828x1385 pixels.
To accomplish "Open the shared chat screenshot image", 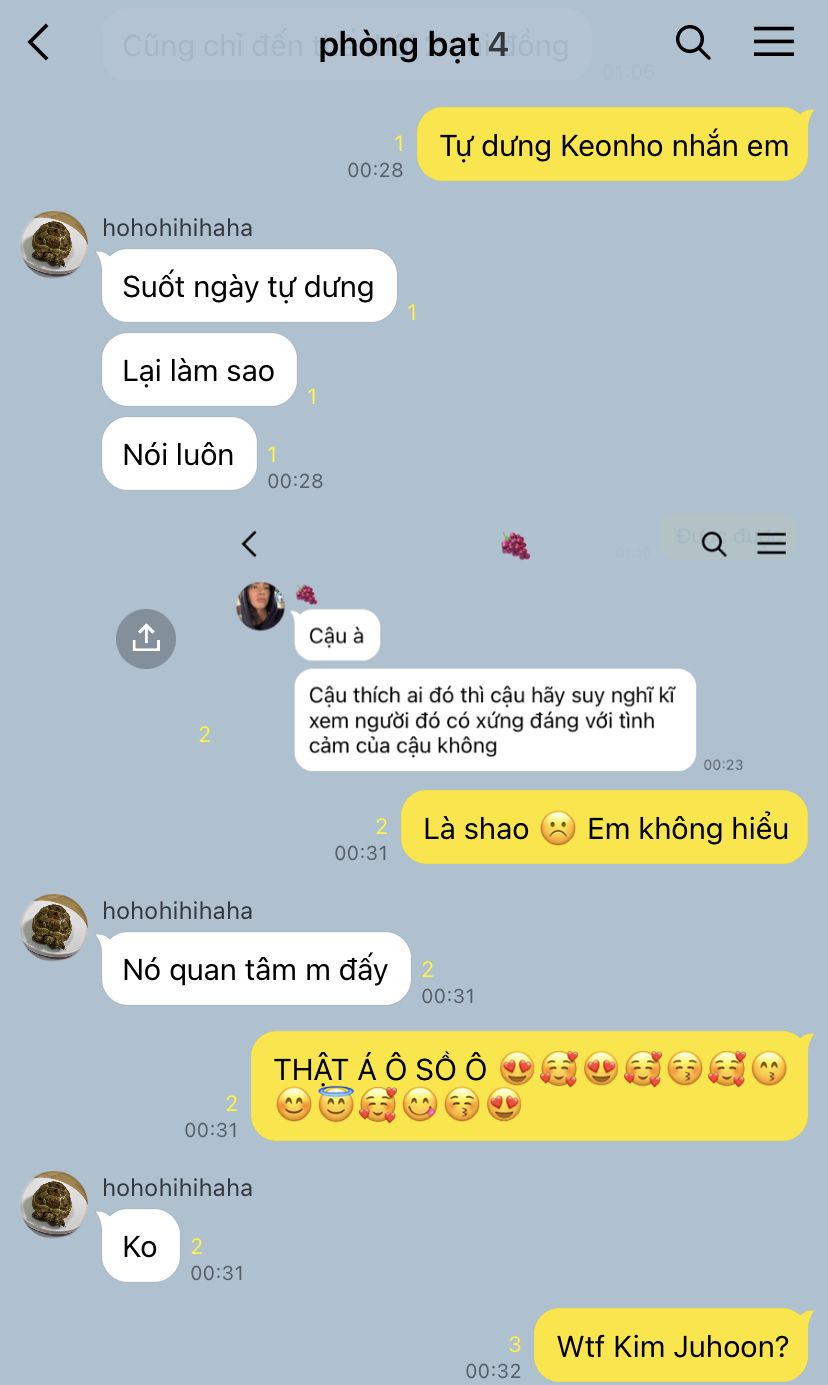I will 510,650.
